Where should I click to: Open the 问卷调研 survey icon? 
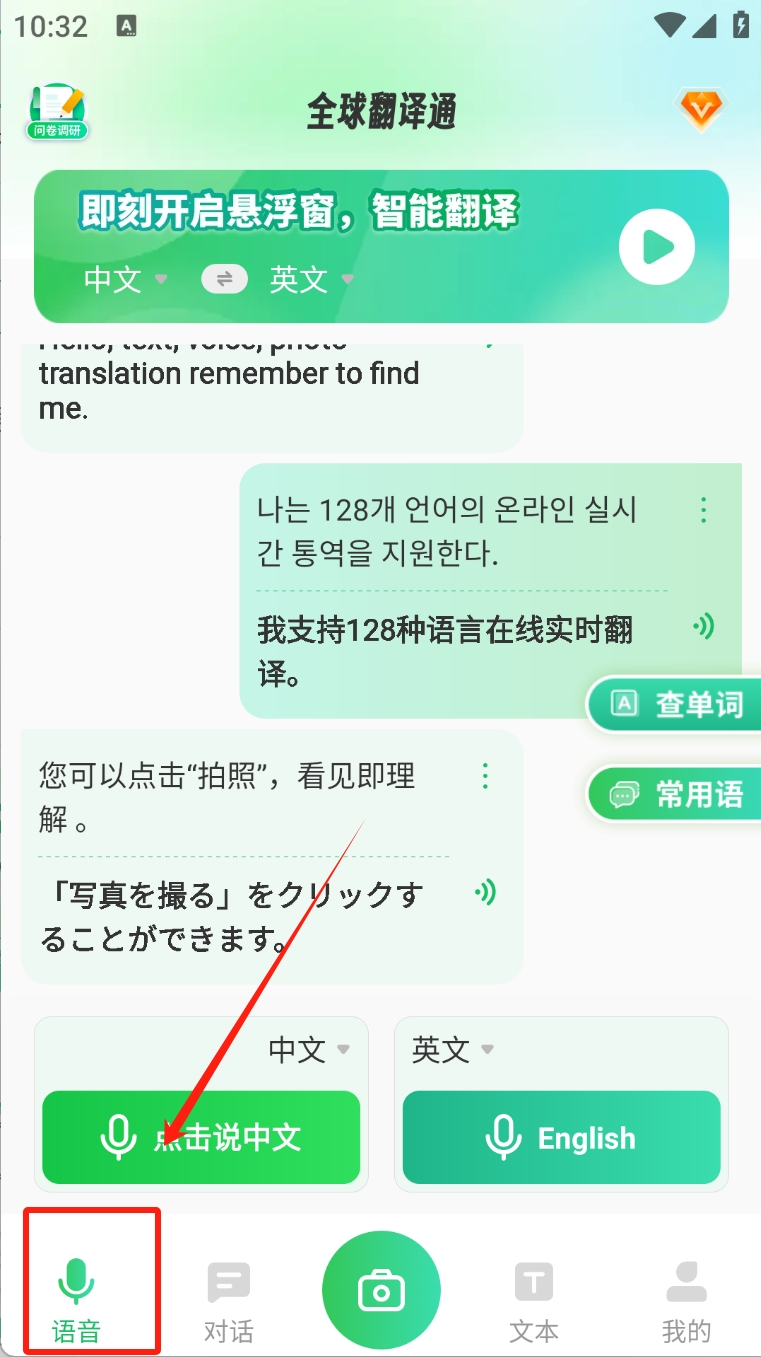(x=58, y=112)
